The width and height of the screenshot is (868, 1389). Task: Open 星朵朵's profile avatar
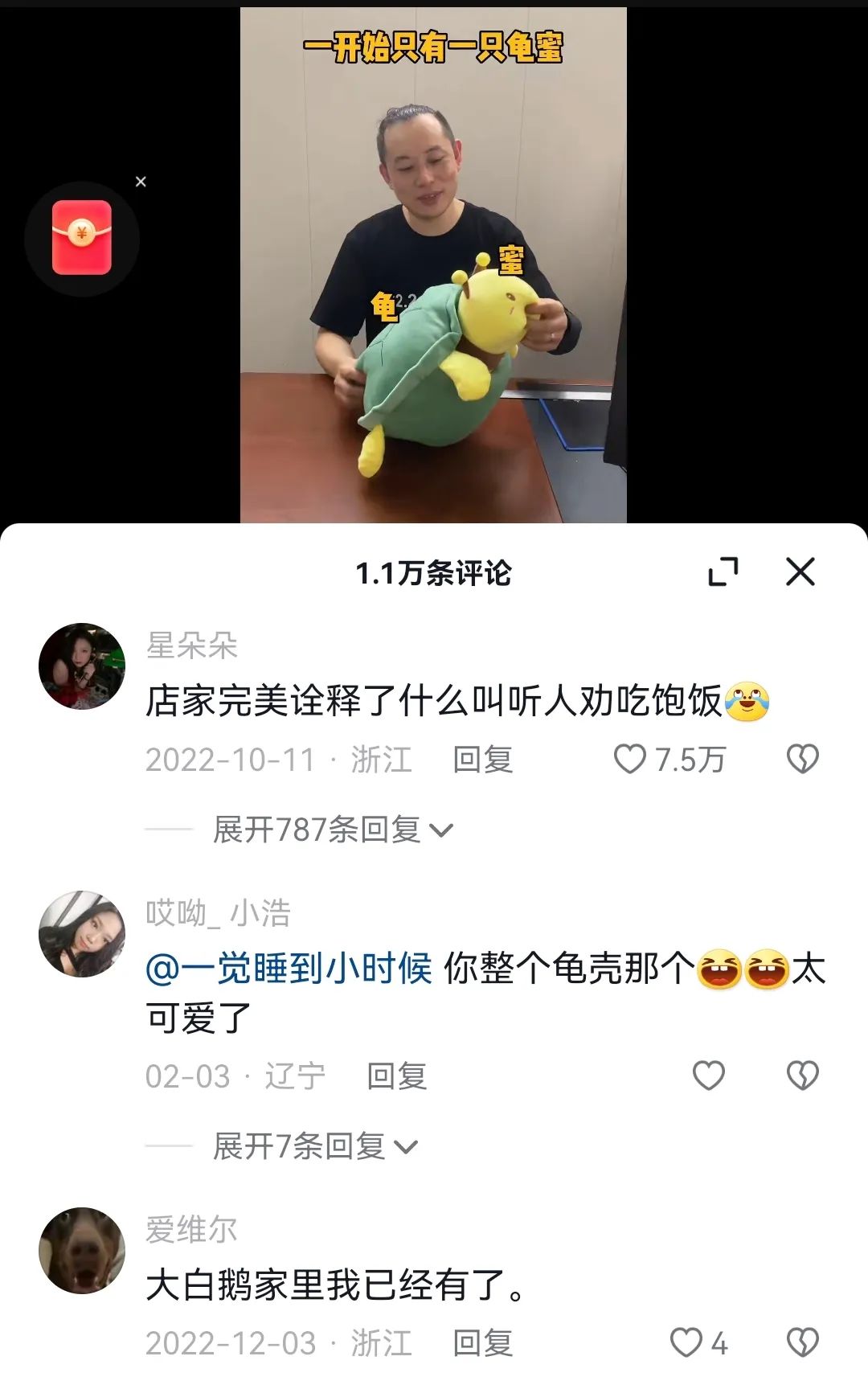point(82,666)
